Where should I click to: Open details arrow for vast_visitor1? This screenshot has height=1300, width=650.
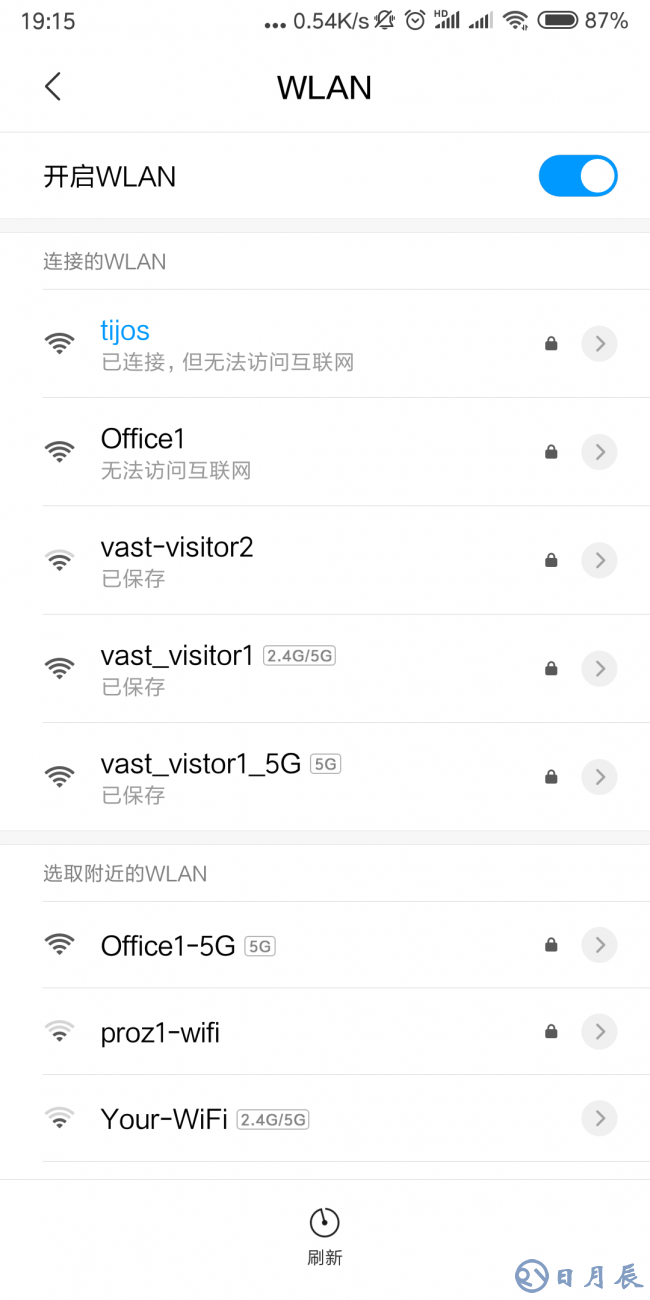pos(599,668)
